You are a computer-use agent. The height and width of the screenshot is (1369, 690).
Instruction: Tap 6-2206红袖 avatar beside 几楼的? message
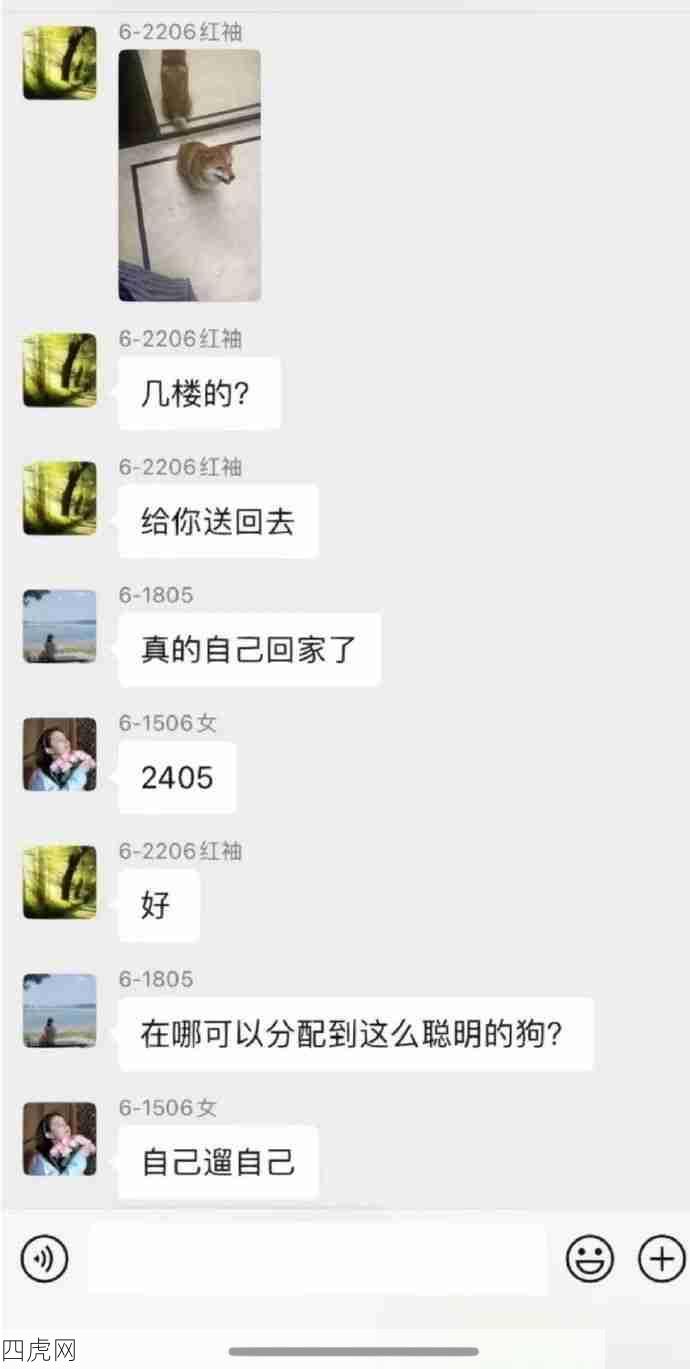pos(60,370)
